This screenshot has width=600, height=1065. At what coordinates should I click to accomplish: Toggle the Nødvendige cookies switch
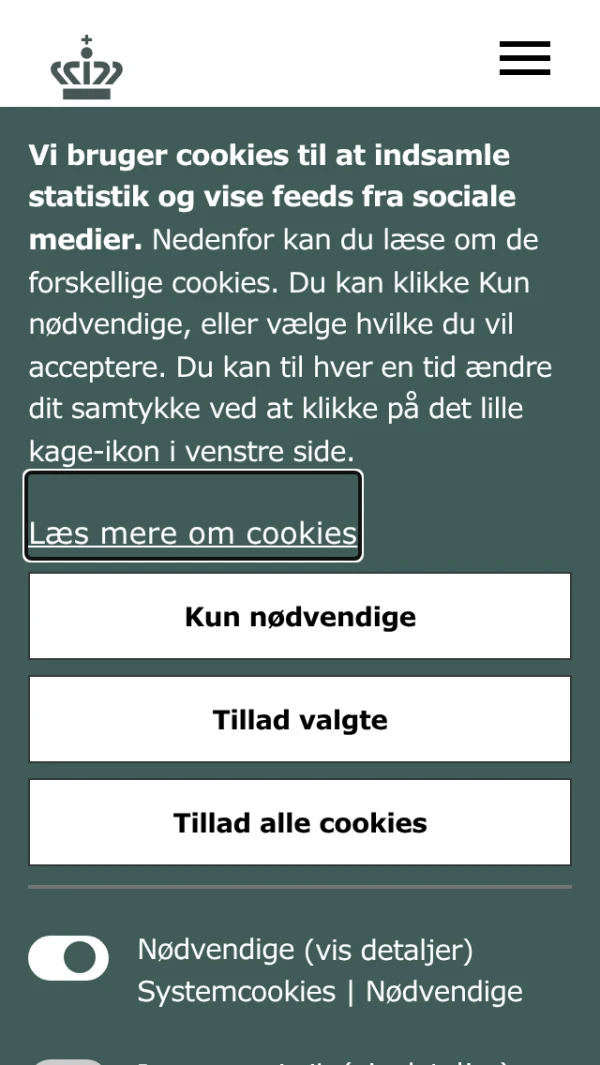coord(69,957)
